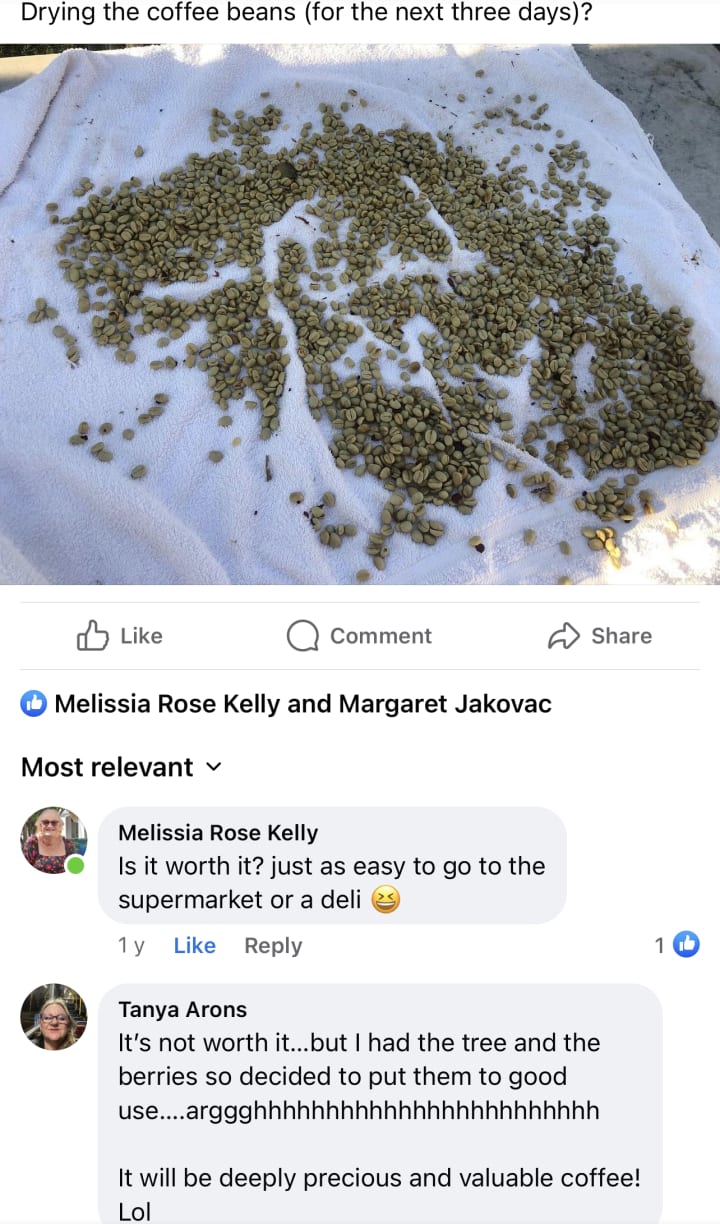View reactions on Melissia Rose Kelly's comment
The width and height of the screenshot is (720, 1224).
pos(677,944)
